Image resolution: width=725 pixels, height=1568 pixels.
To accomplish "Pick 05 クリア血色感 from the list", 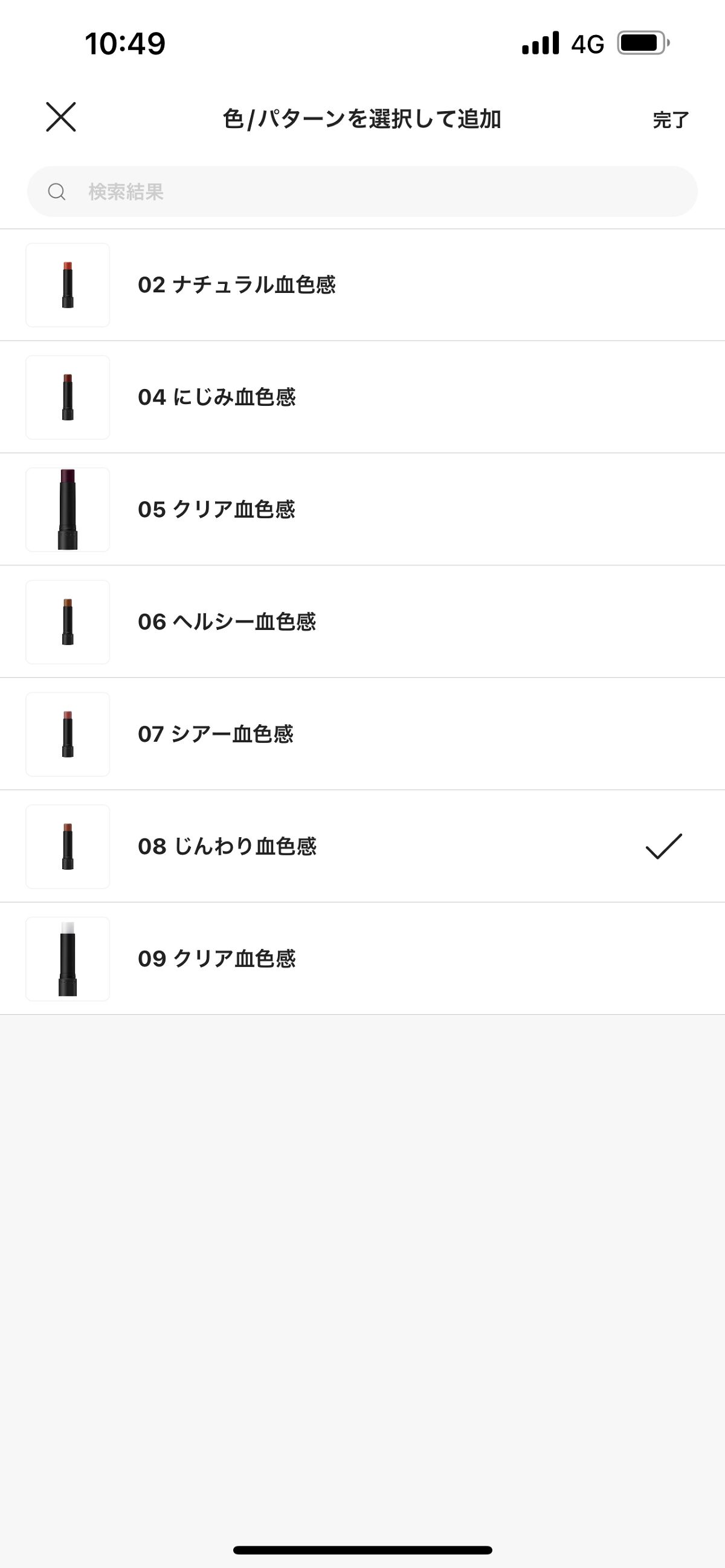I will tap(217, 509).
